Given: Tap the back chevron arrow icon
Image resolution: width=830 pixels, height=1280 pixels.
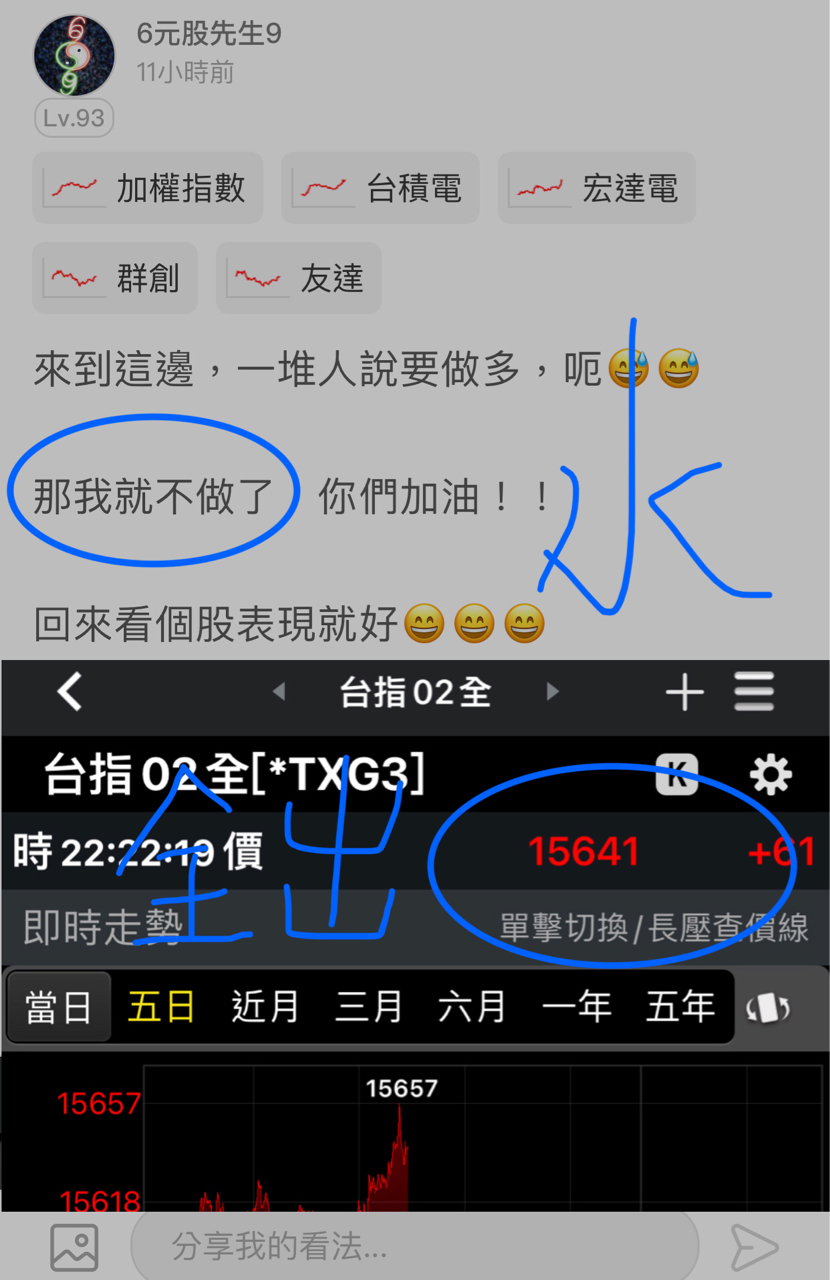Looking at the screenshot, I should [x=68, y=691].
